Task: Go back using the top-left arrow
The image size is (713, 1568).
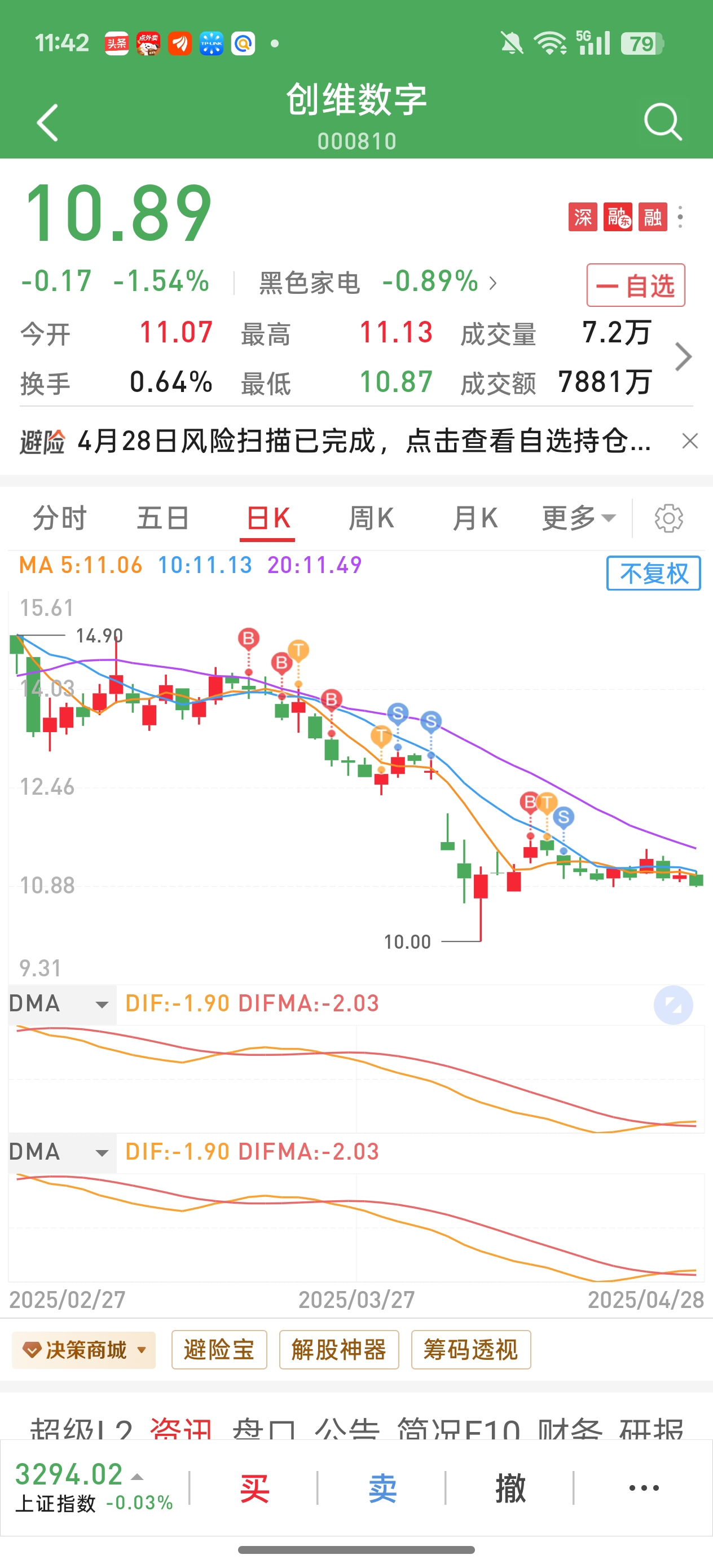Action: click(47, 122)
